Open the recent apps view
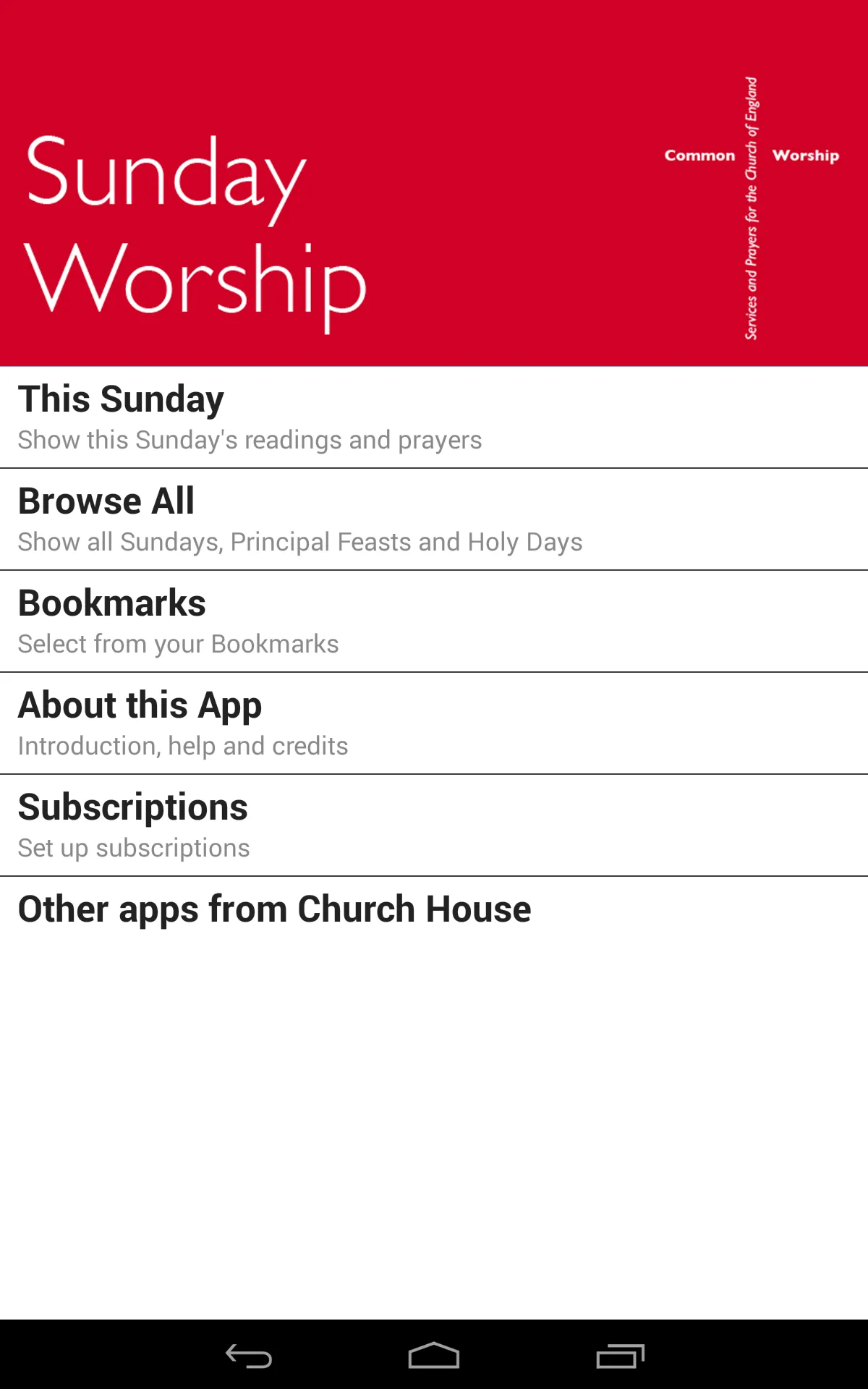 pyautogui.click(x=620, y=1356)
